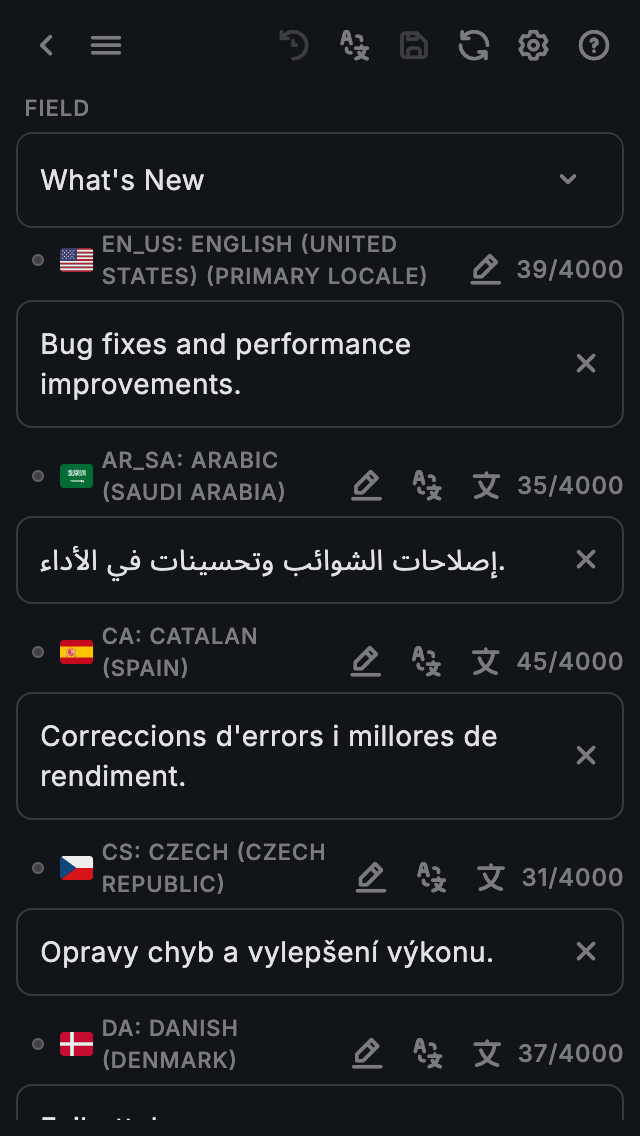Viewport: 640px width, 1136px height.
Task: Tap the English text field
Action: tap(290, 364)
